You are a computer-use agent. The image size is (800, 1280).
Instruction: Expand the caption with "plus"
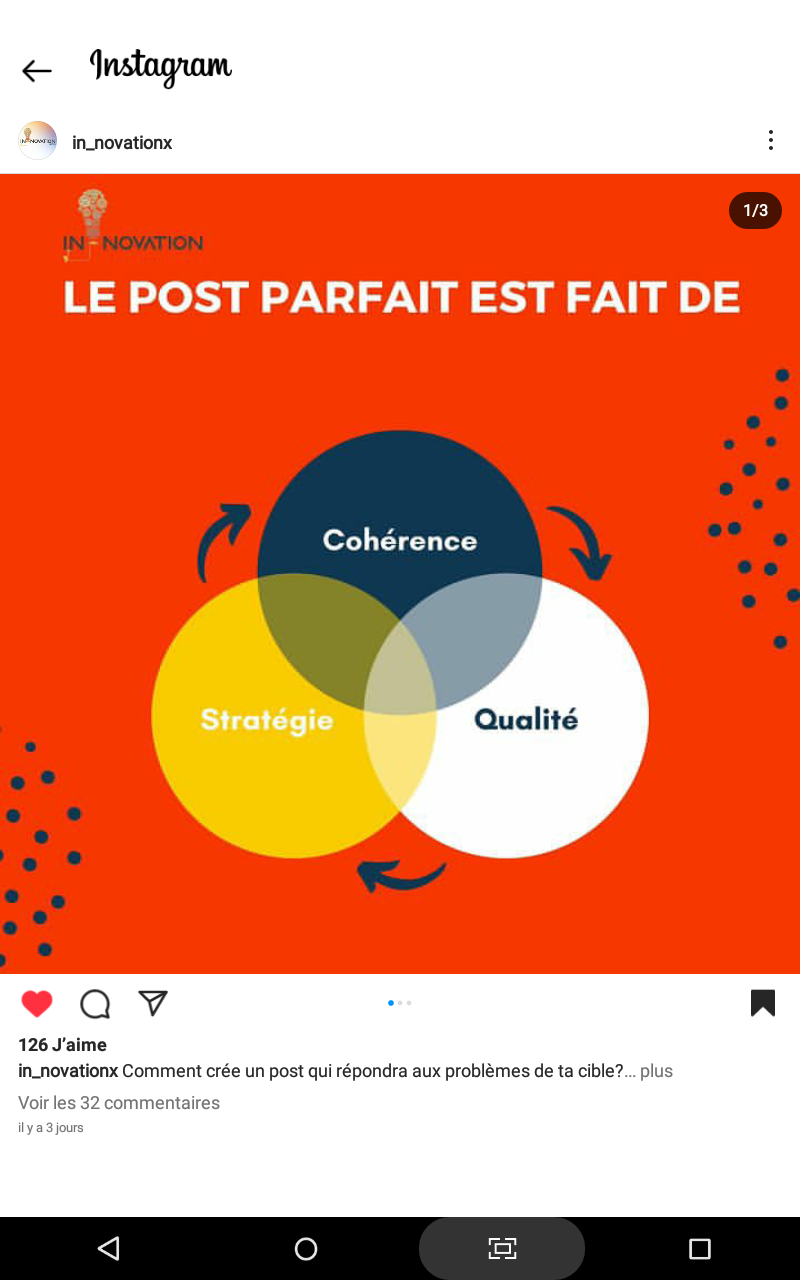click(x=656, y=1071)
